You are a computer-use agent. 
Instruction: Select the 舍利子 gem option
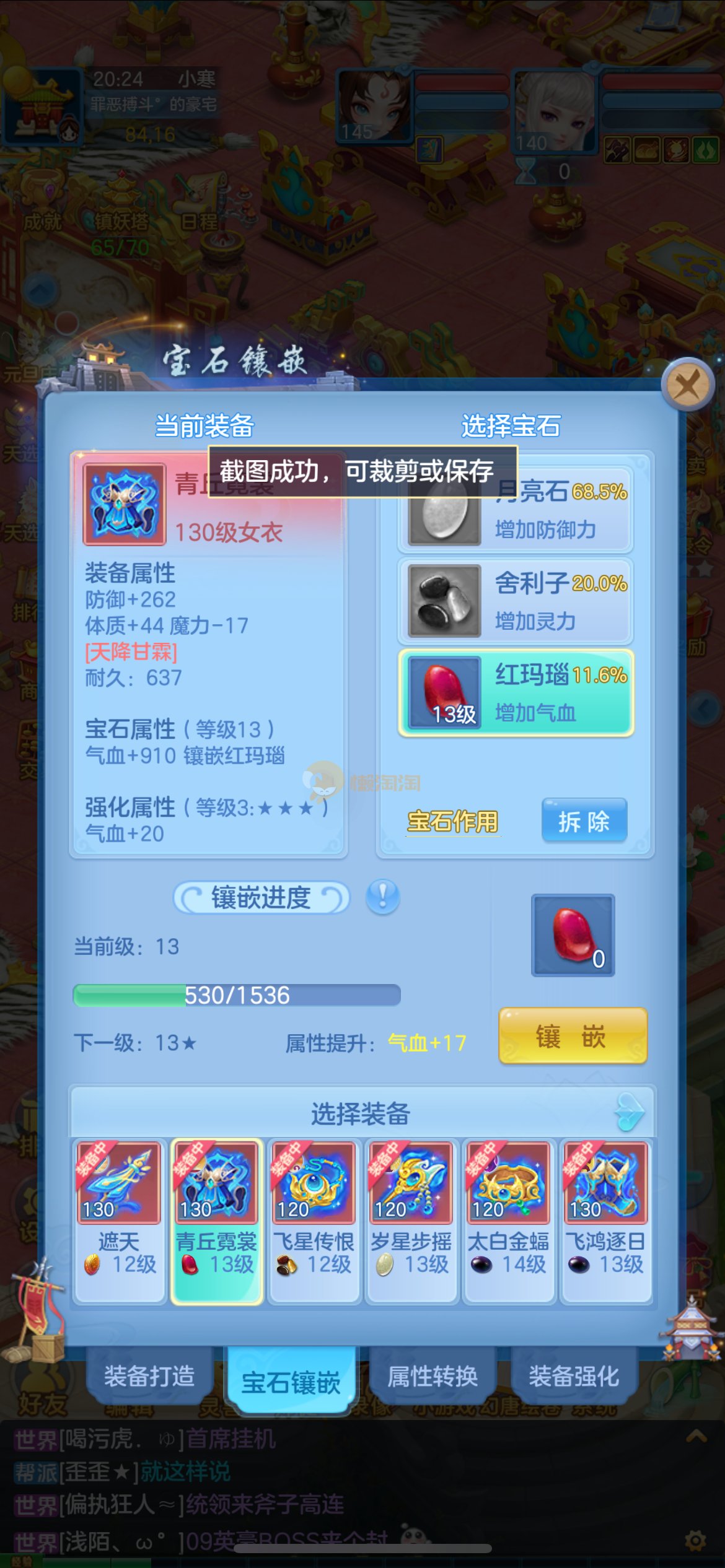click(x=515, y=601)
